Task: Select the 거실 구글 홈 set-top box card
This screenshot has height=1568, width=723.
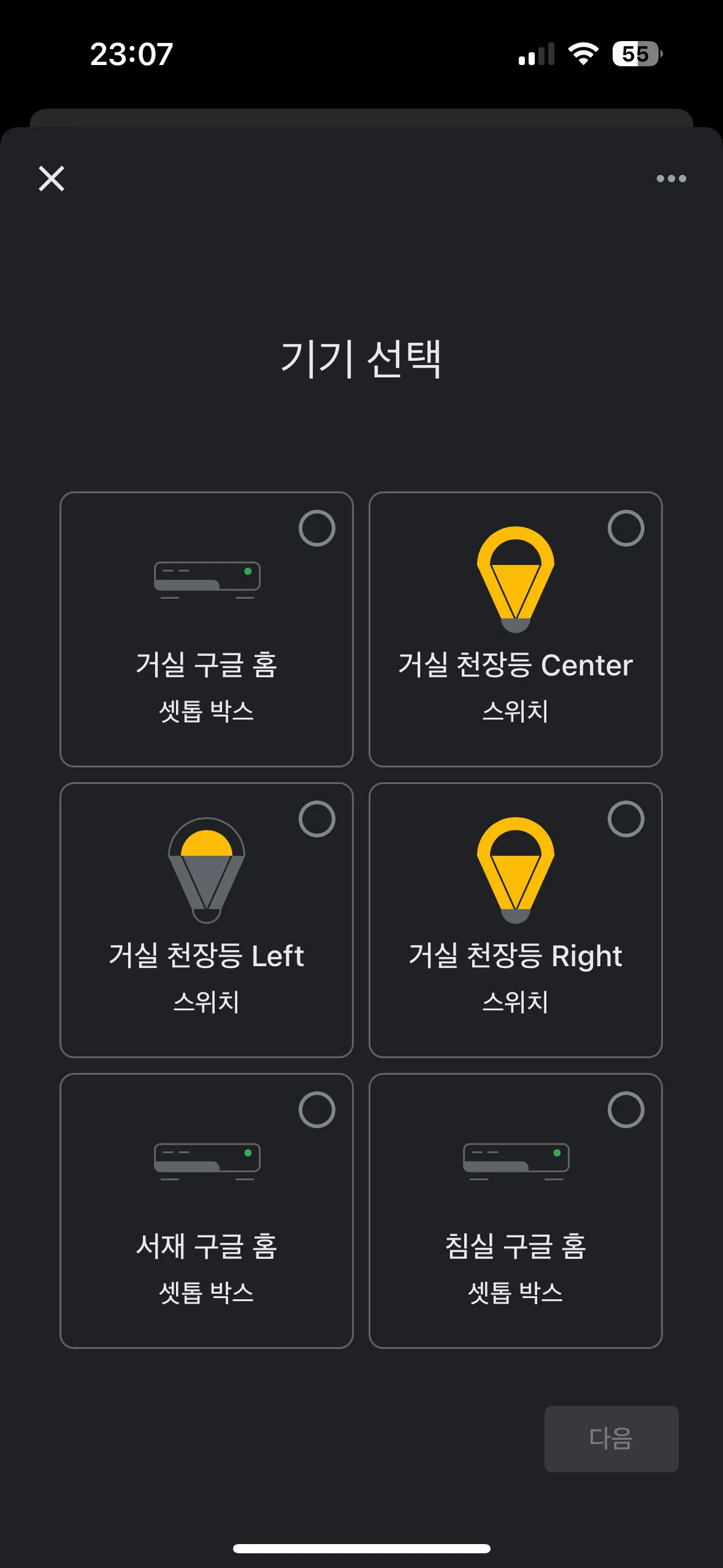Action: tap(207, 629)
